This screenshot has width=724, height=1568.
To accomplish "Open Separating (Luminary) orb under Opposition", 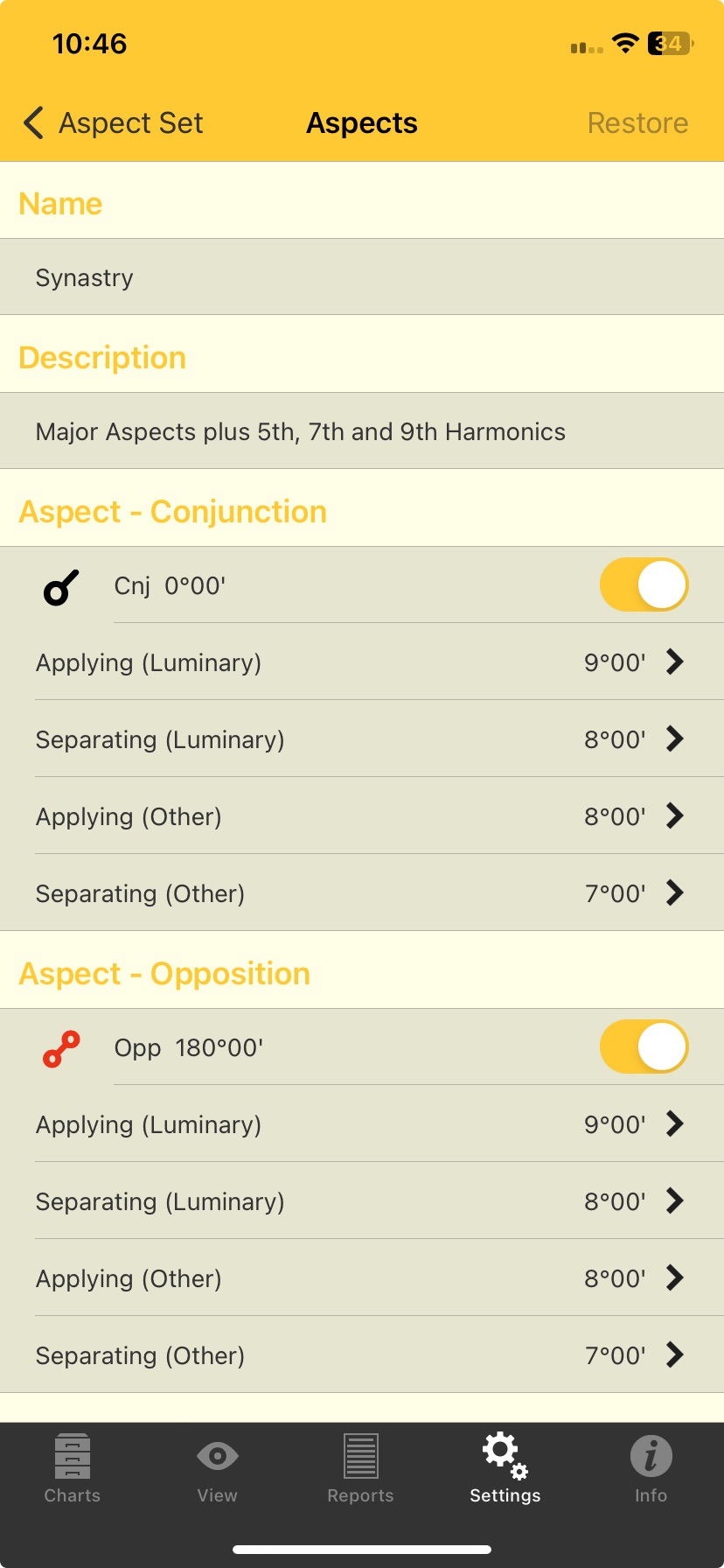I will 362,1201.
